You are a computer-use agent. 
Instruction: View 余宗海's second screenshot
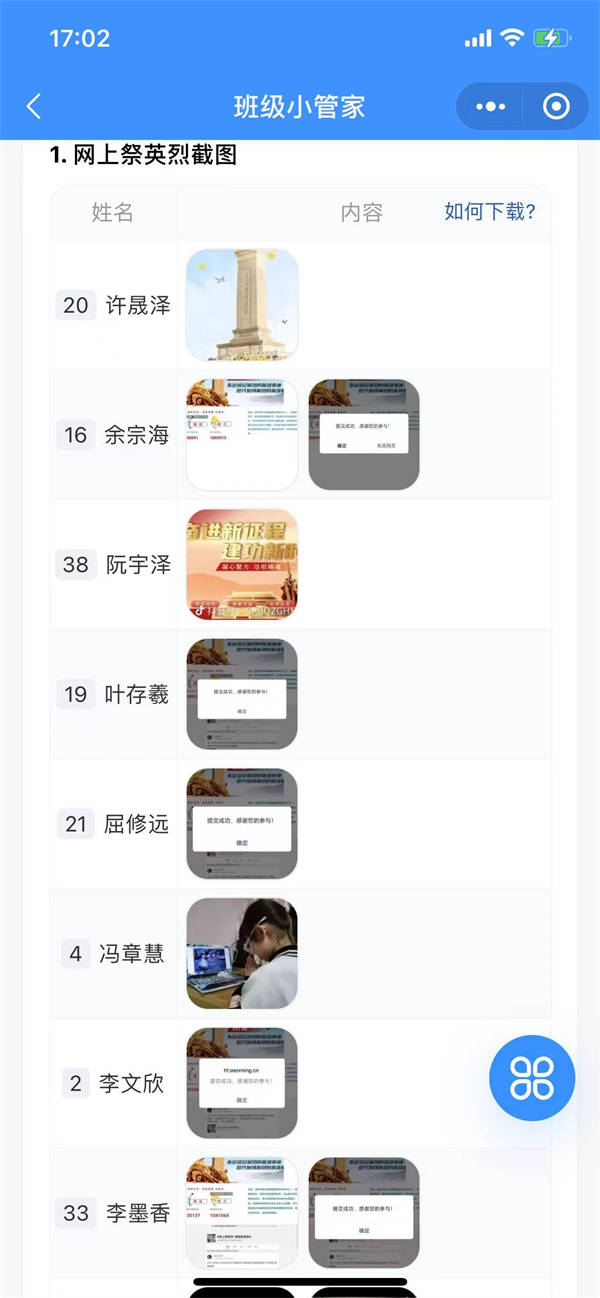(x=364, y=435)
